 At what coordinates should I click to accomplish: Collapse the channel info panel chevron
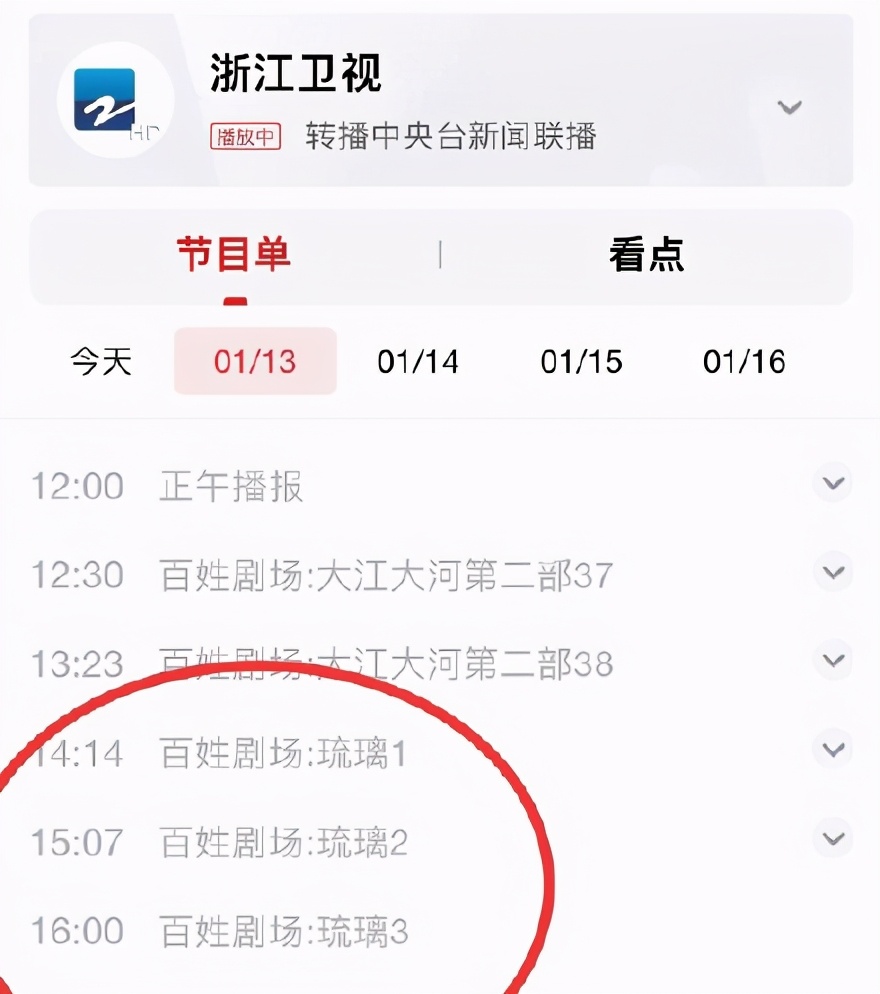(791, 107)
